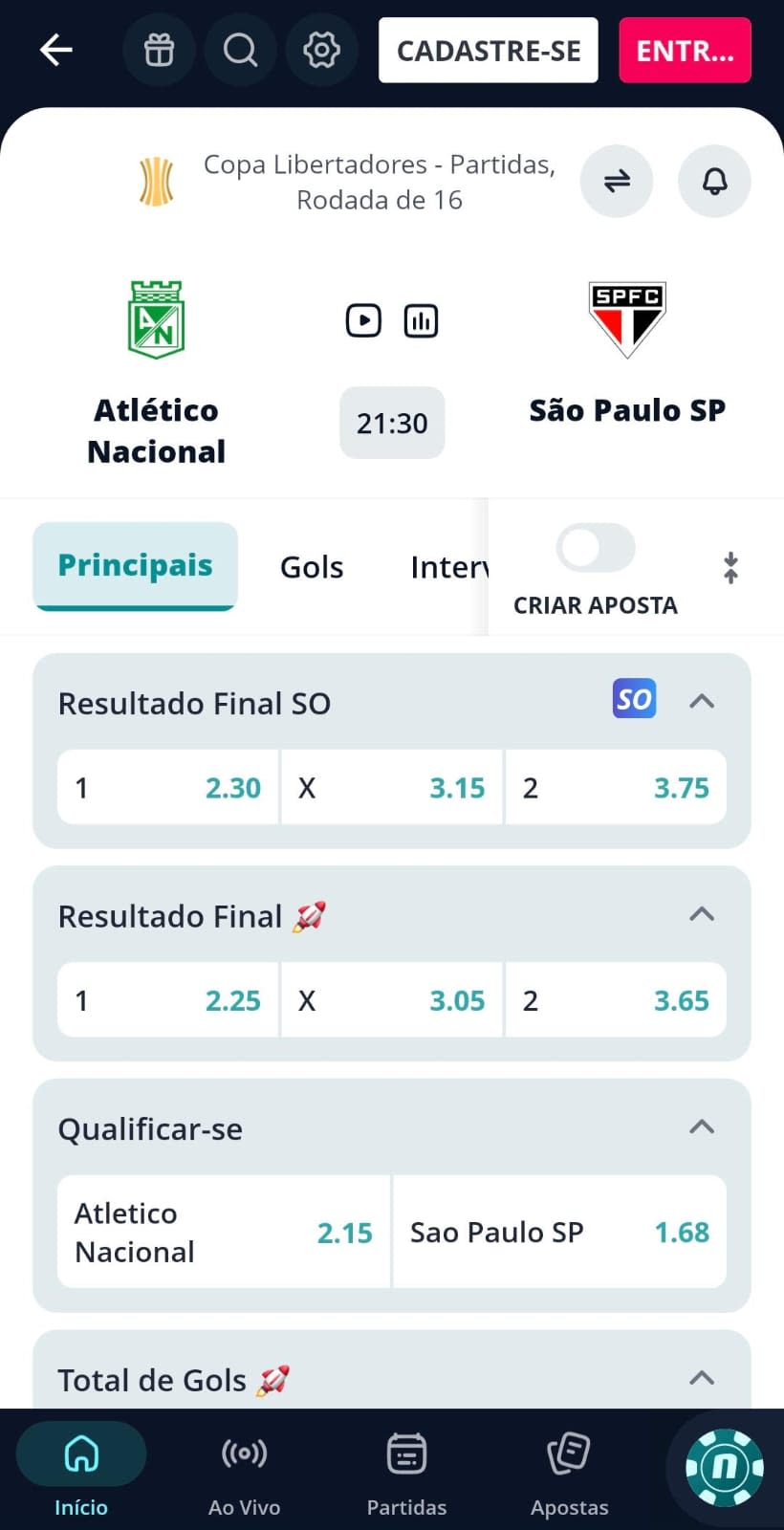Open the video stream icon between team logos
Image resolution: width=784 pixels, height=1530 pixels.
(x=363, y=320)
